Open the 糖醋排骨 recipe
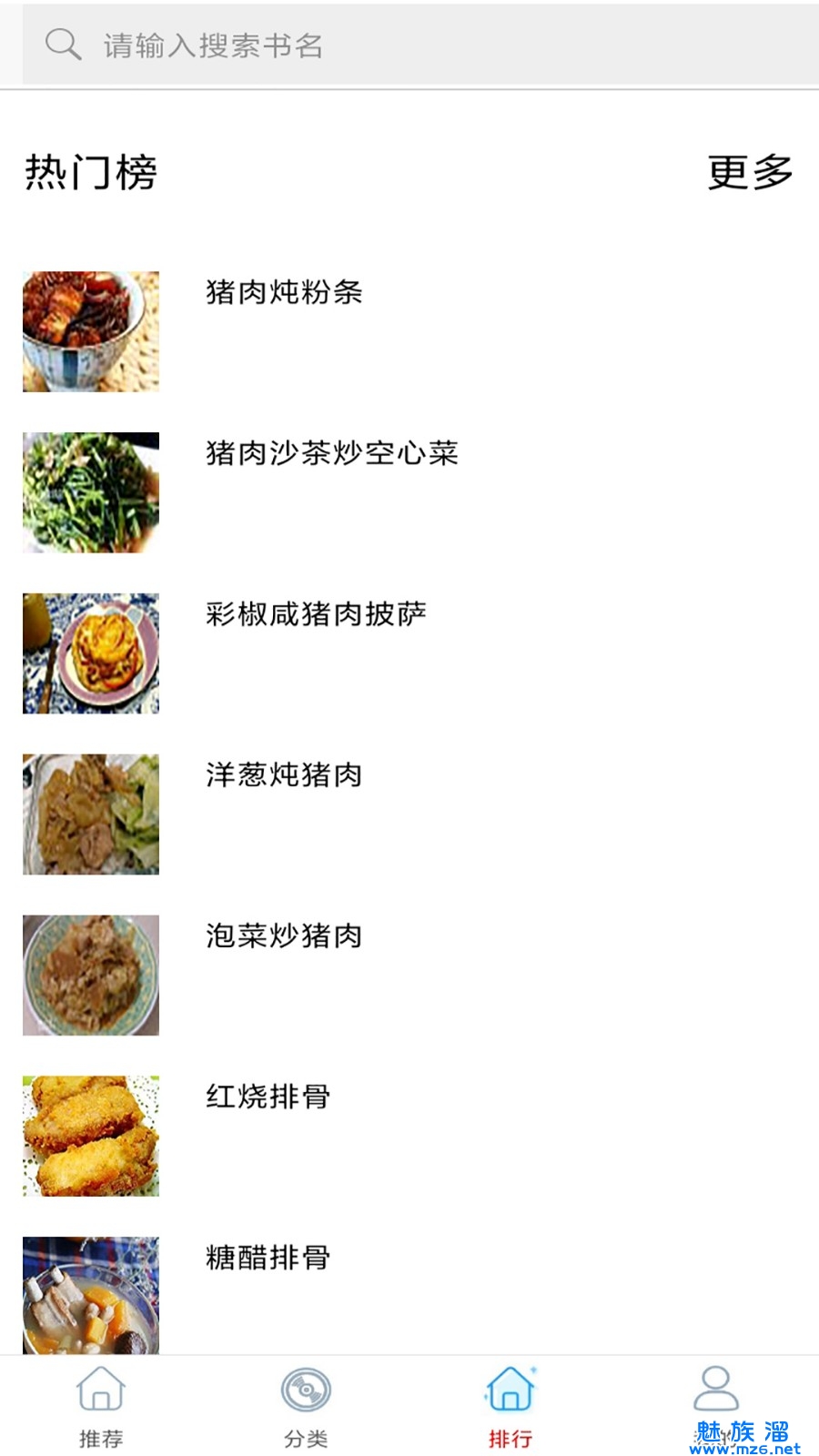The image size is (819, 1456). pos(268,1258)
